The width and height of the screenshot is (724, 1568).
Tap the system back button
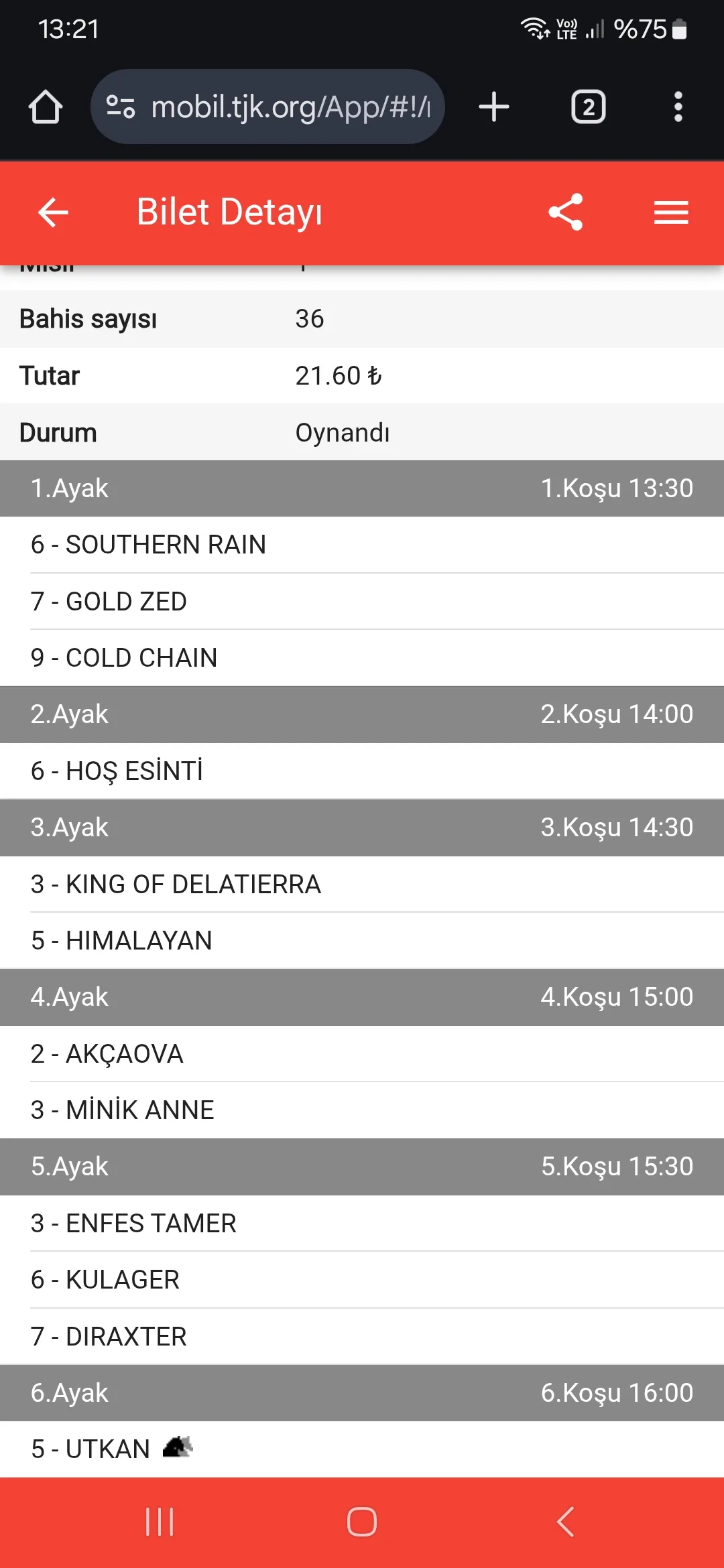coord(565,1522)
